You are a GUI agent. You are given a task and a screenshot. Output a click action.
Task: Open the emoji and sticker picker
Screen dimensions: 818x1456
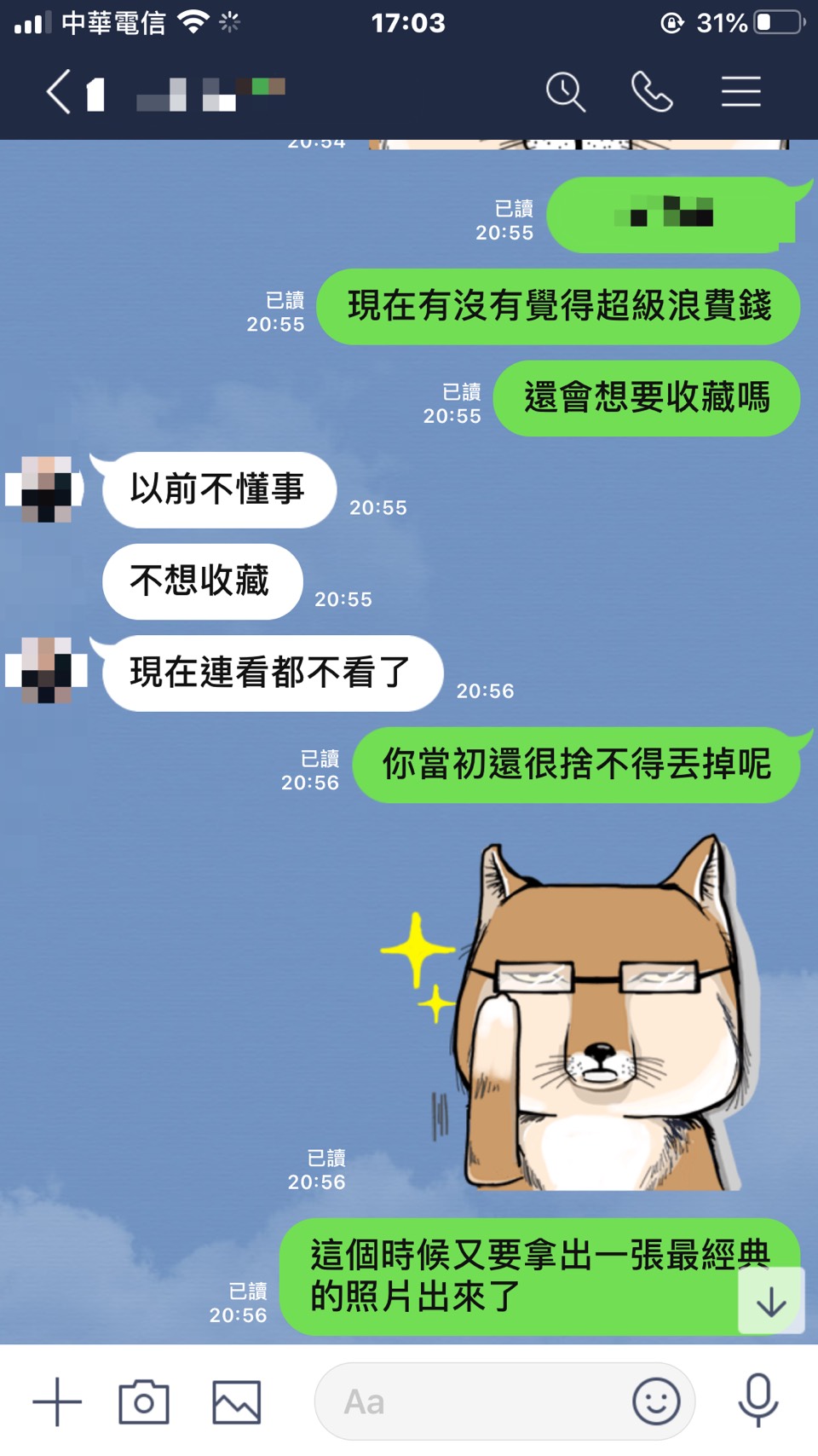pyautogui.click(x=656, y=1401)
